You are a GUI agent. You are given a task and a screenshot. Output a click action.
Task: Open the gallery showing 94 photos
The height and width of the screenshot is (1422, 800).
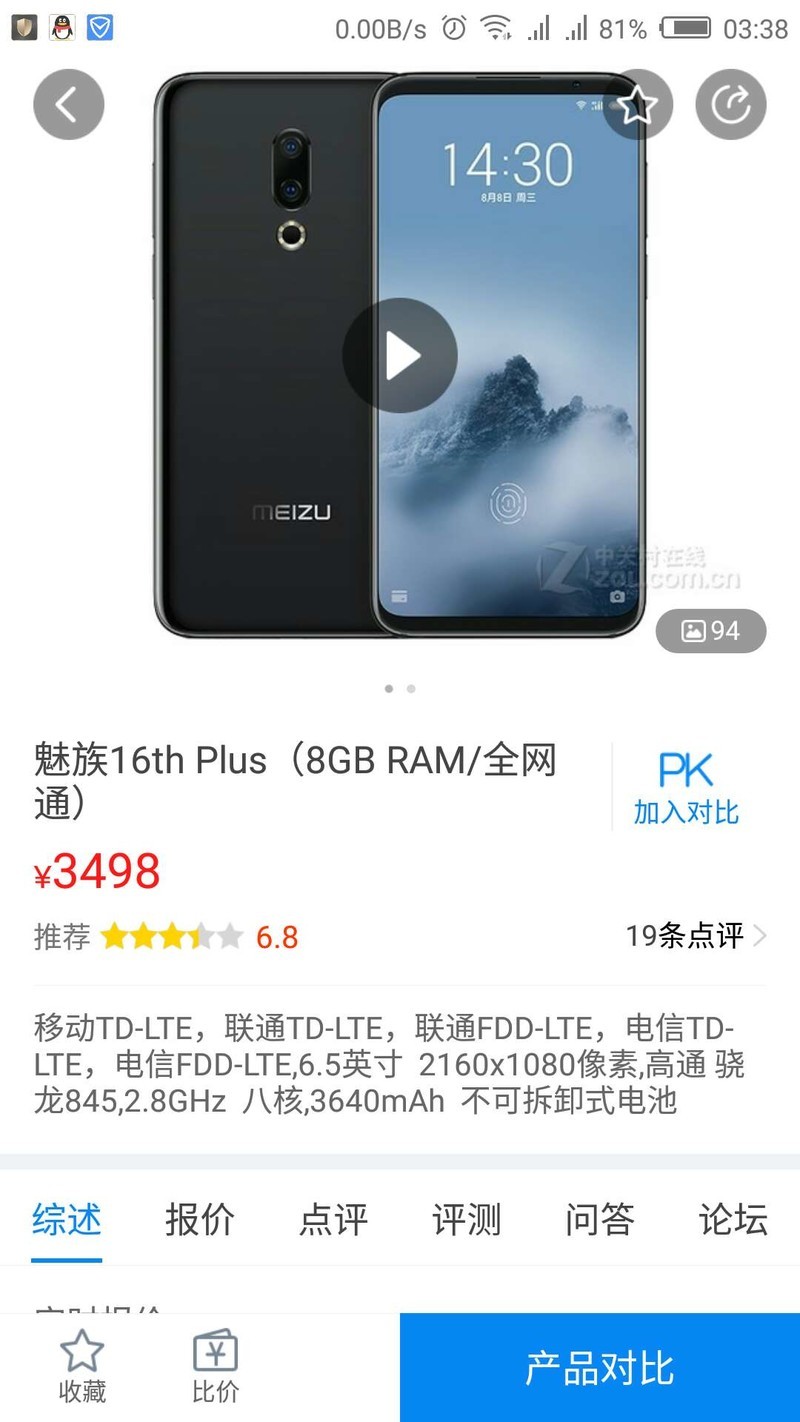[712, 631]
